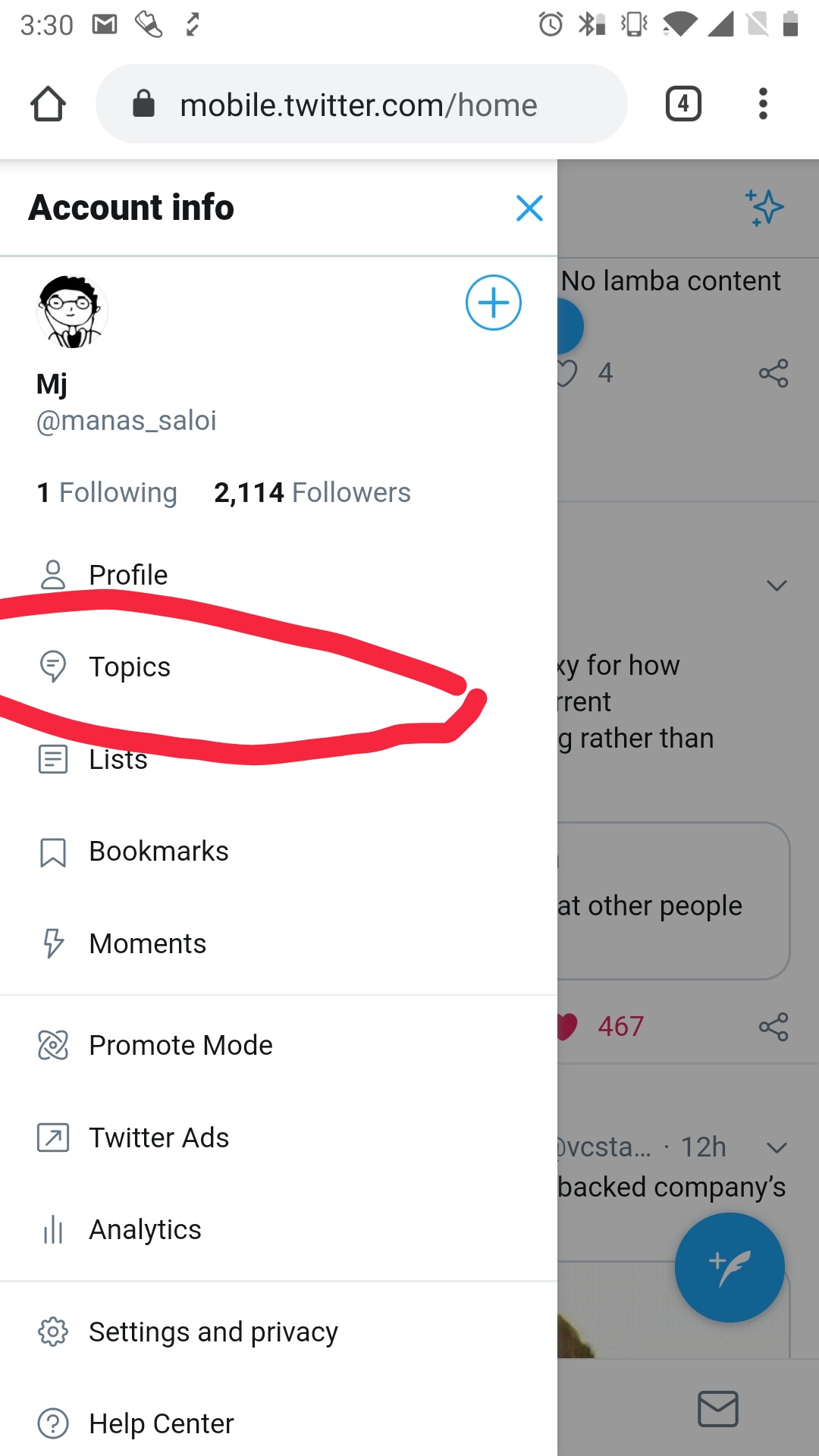The height and width of the screenshot is (1456, 819).
Task: Open Topics in the drawer
Action: click(x=278, y=667)
